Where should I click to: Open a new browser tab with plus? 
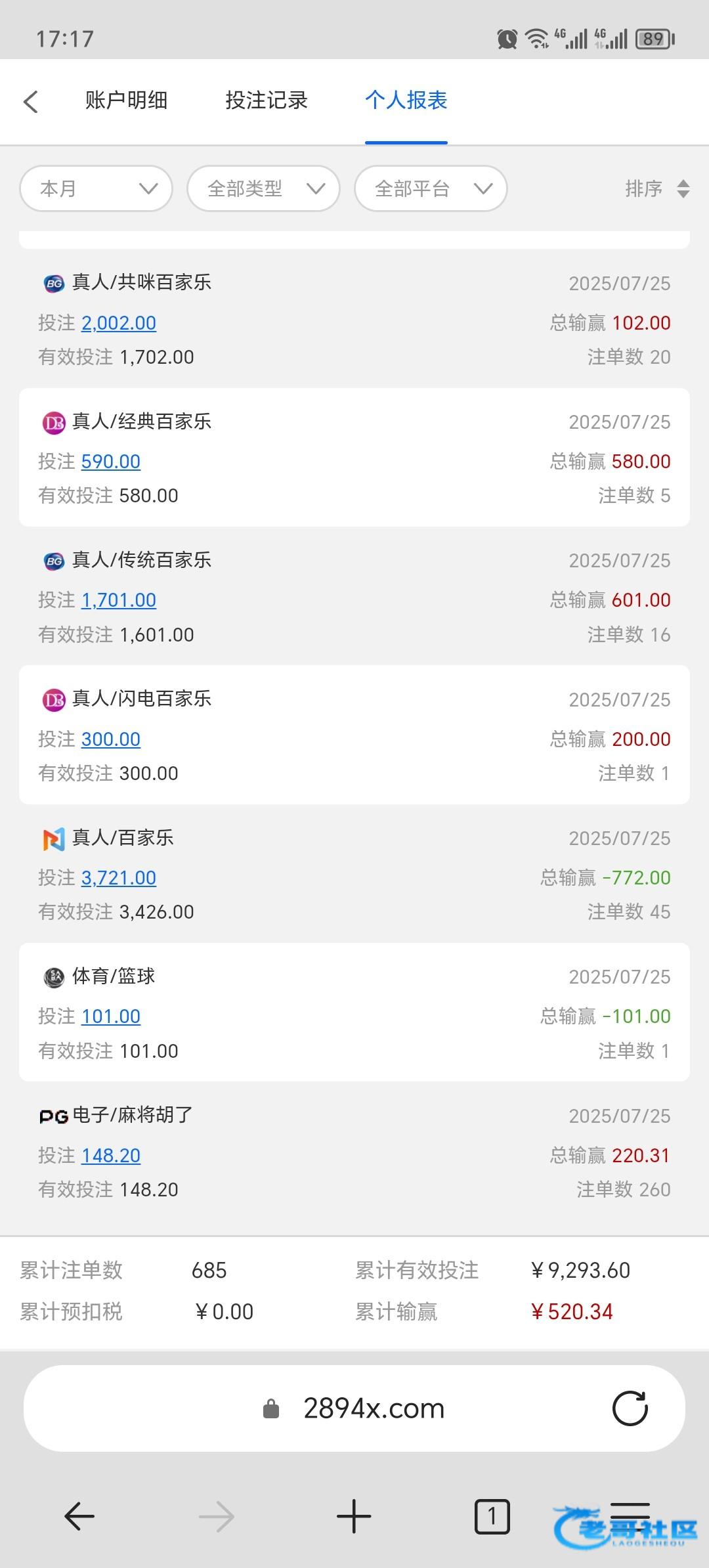[x=354, y=1516]
